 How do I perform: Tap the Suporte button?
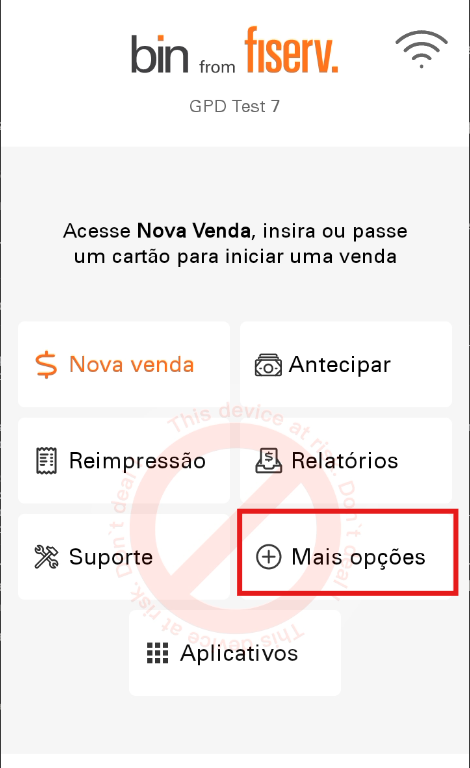click(x=124, y=557)
